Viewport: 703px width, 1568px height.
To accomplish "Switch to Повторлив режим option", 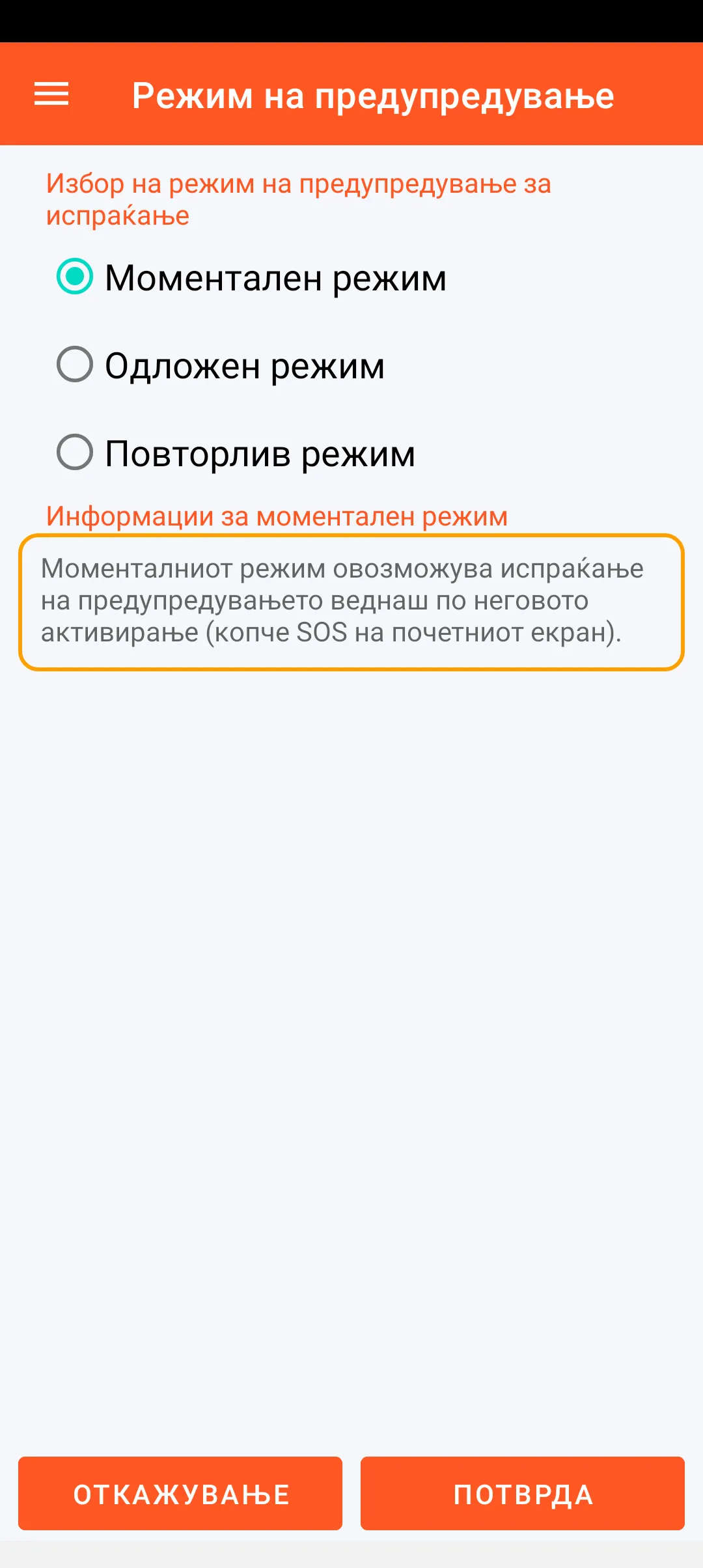I will coord(75,453).
